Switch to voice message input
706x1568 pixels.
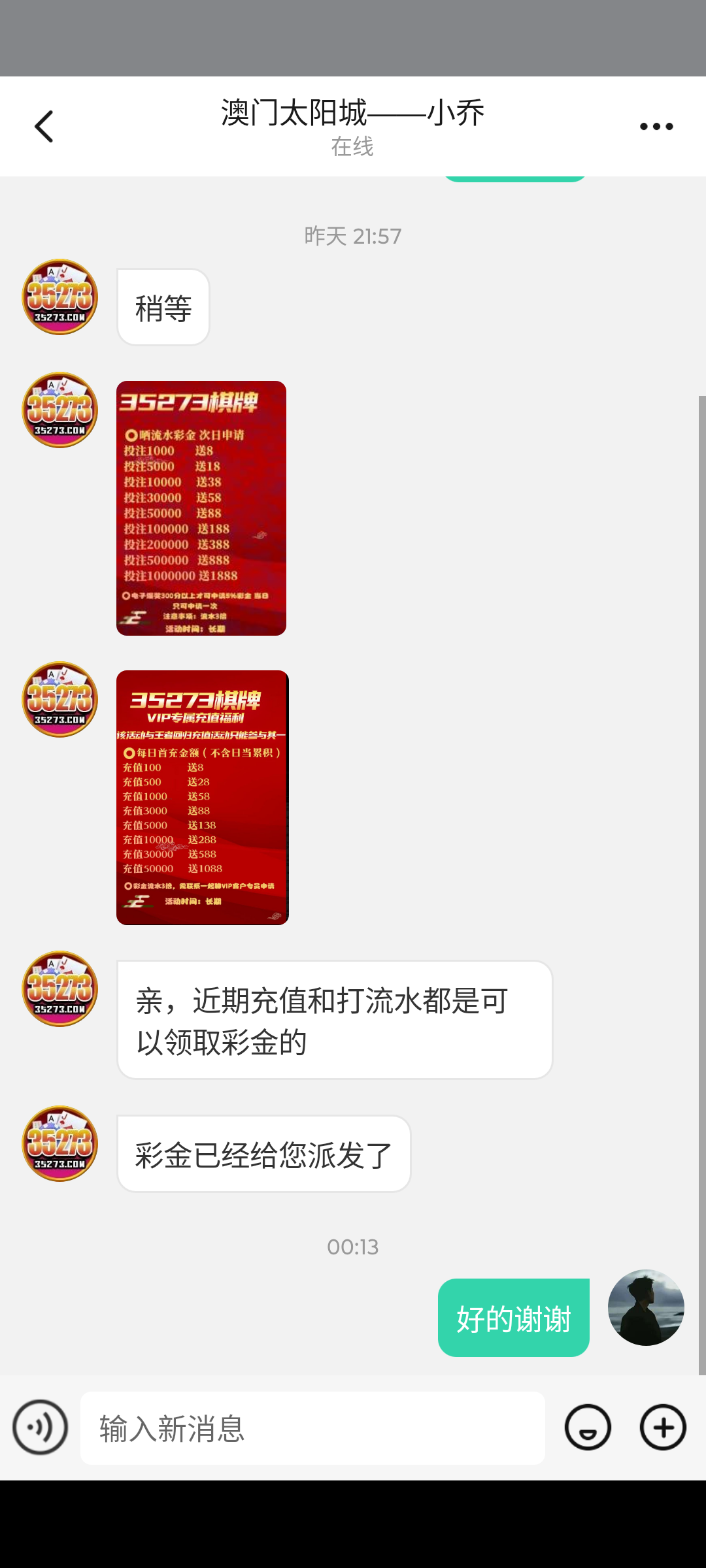tap(41, 1428)
